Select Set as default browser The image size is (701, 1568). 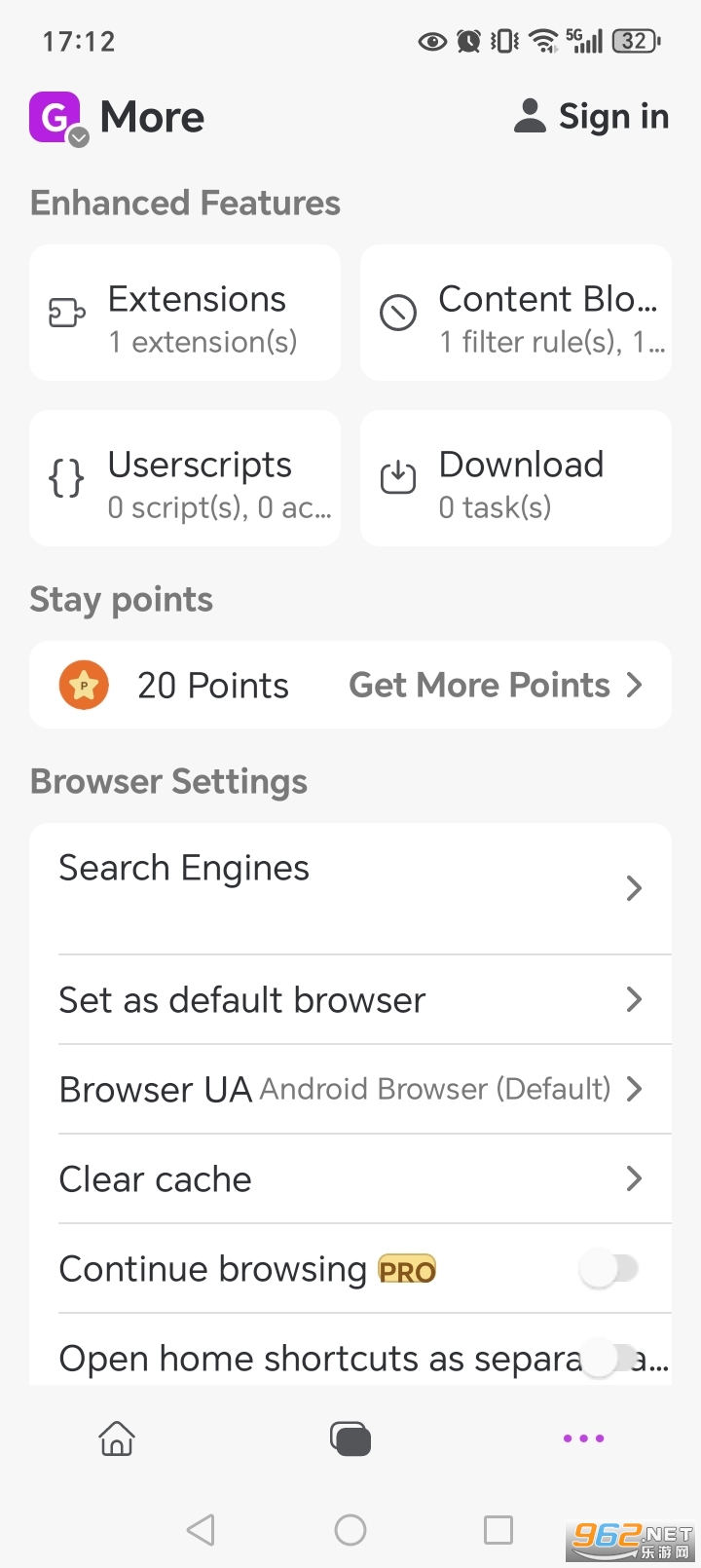coord(350,1000)
